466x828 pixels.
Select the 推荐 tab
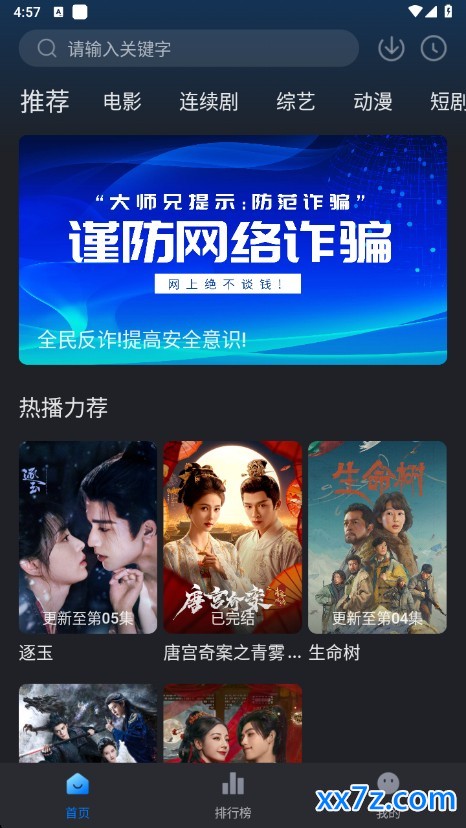[45, 101]
